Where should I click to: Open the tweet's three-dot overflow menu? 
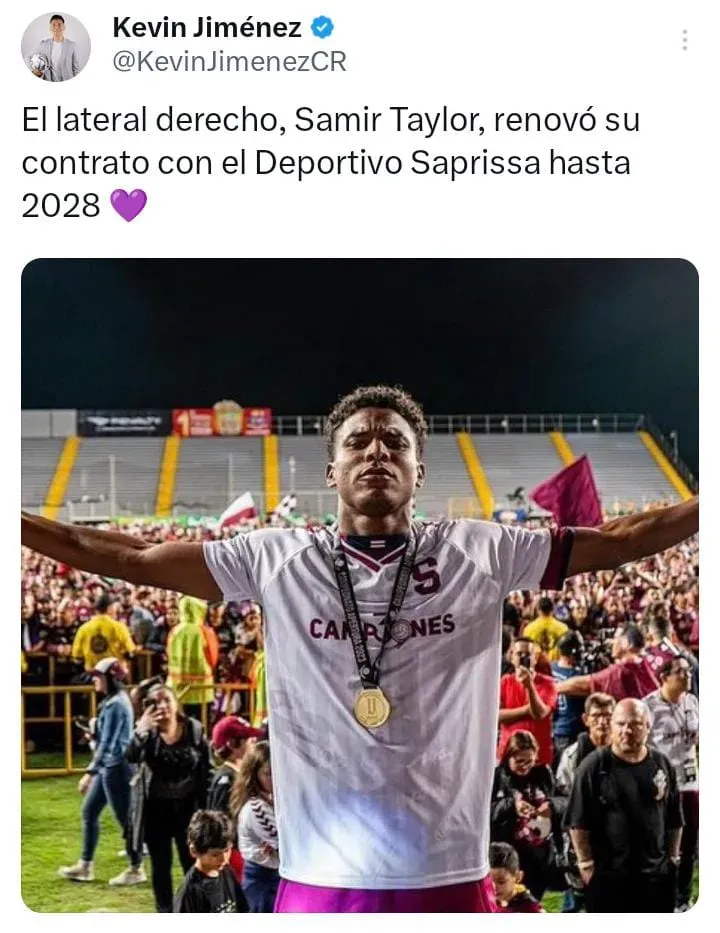pyautogui.click(x=684, y=40)
